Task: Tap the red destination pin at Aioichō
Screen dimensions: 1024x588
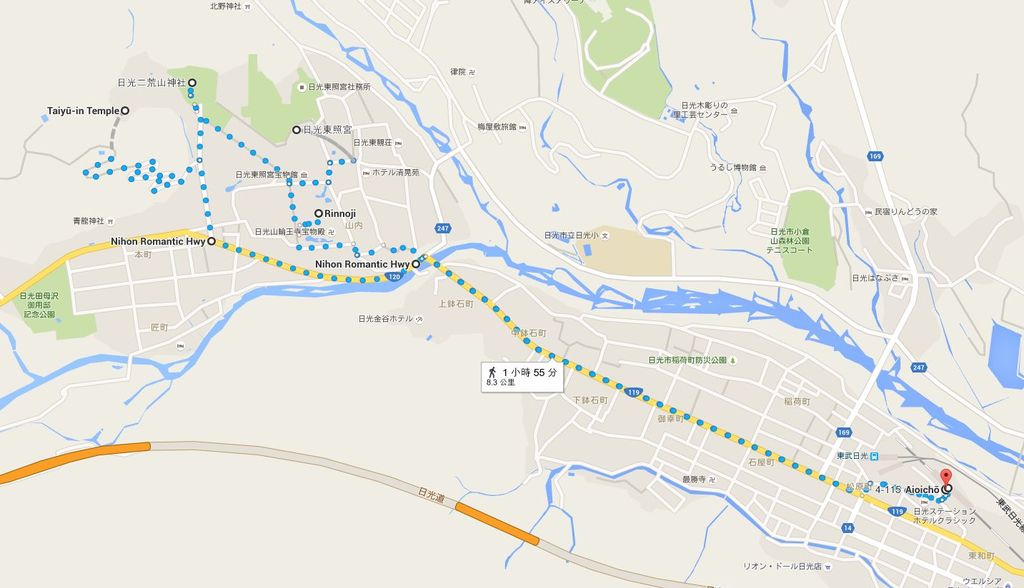Action: click(946, 477)
